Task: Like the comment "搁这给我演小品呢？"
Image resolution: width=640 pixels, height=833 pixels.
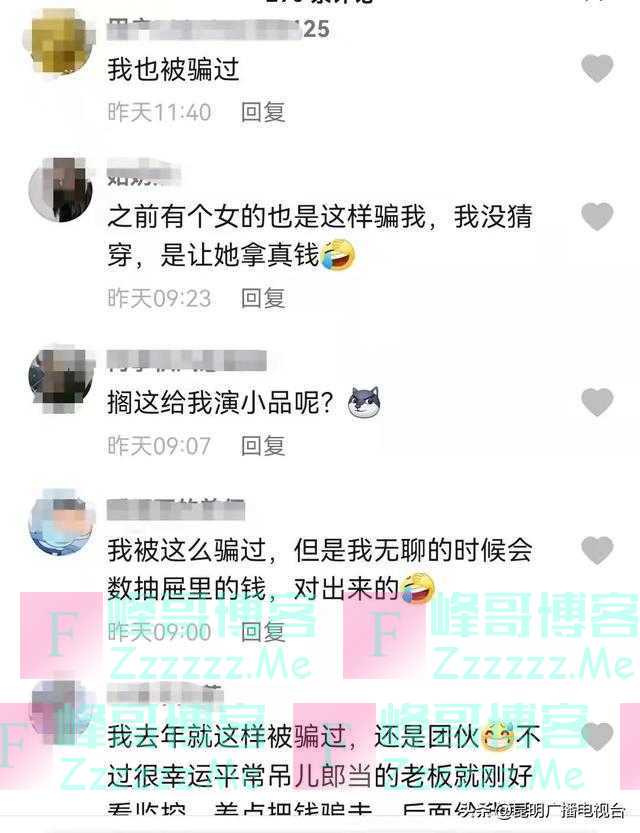Action: (x=597, y=402)
